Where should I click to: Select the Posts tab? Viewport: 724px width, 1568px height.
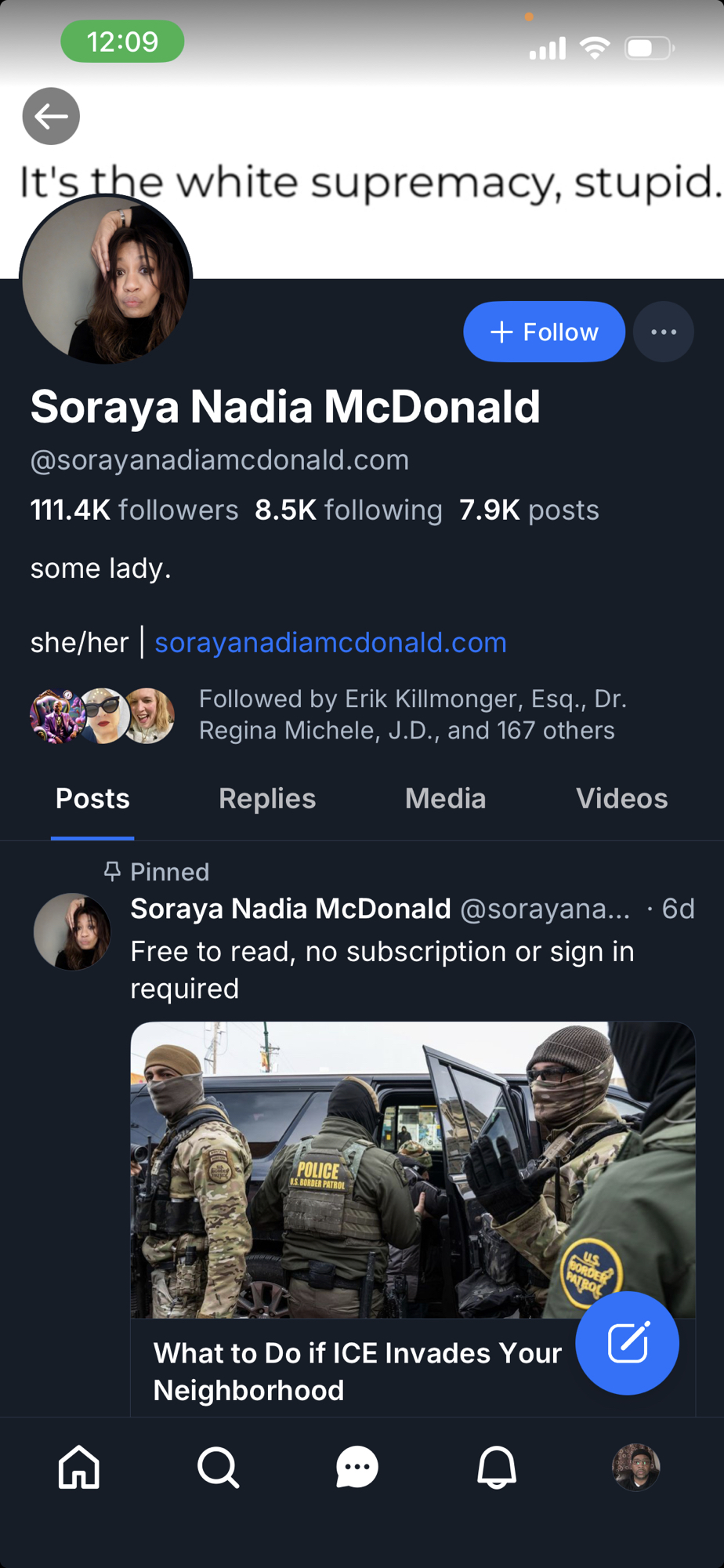click(92, 799)
